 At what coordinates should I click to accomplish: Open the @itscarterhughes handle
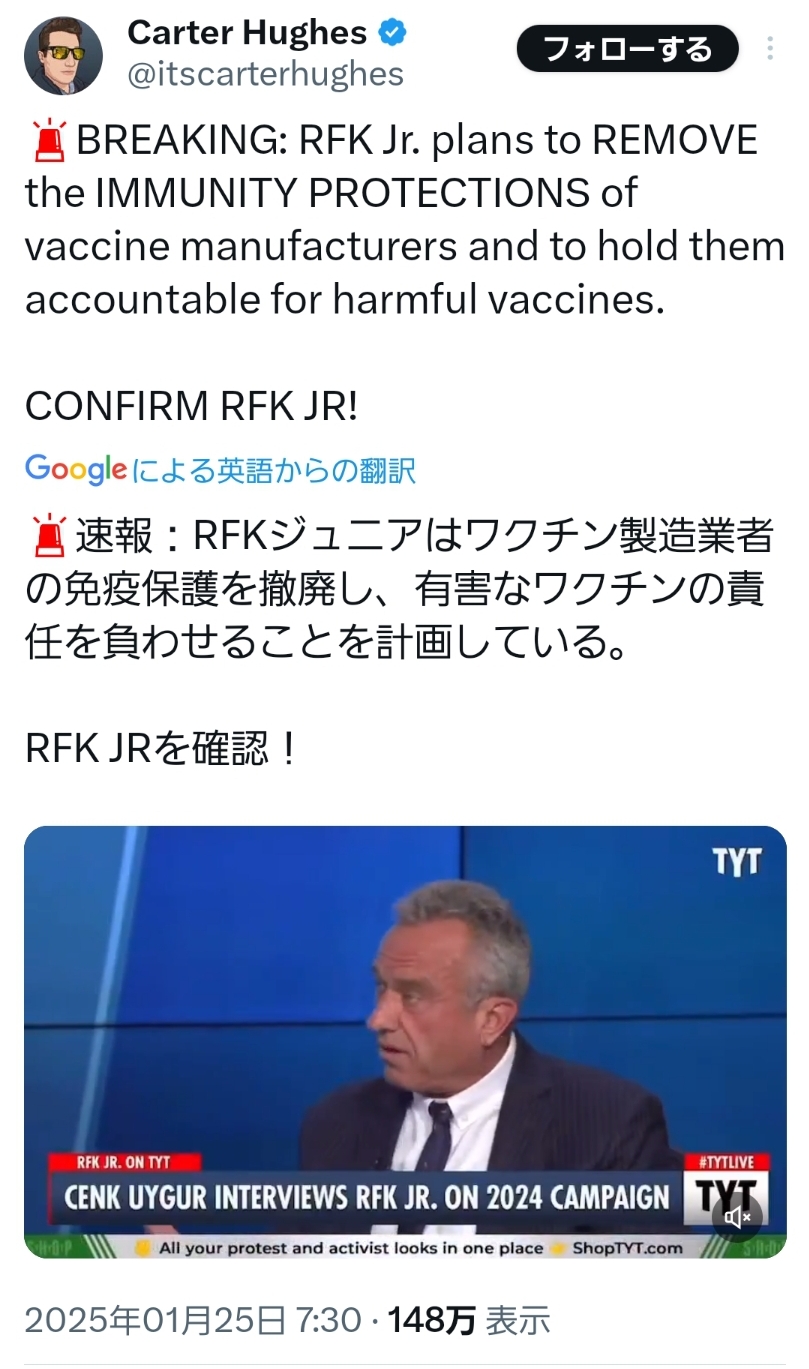(x=265, y=73)
